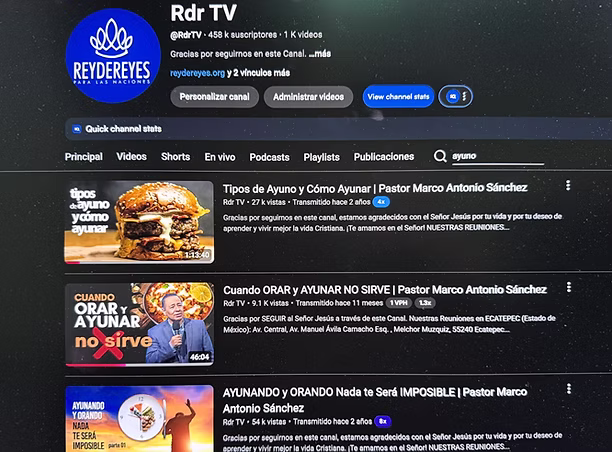The width and height of the screenshot is (612, 452).
Task: Open reydereyes.org link
Action: [x=197, y=73]
